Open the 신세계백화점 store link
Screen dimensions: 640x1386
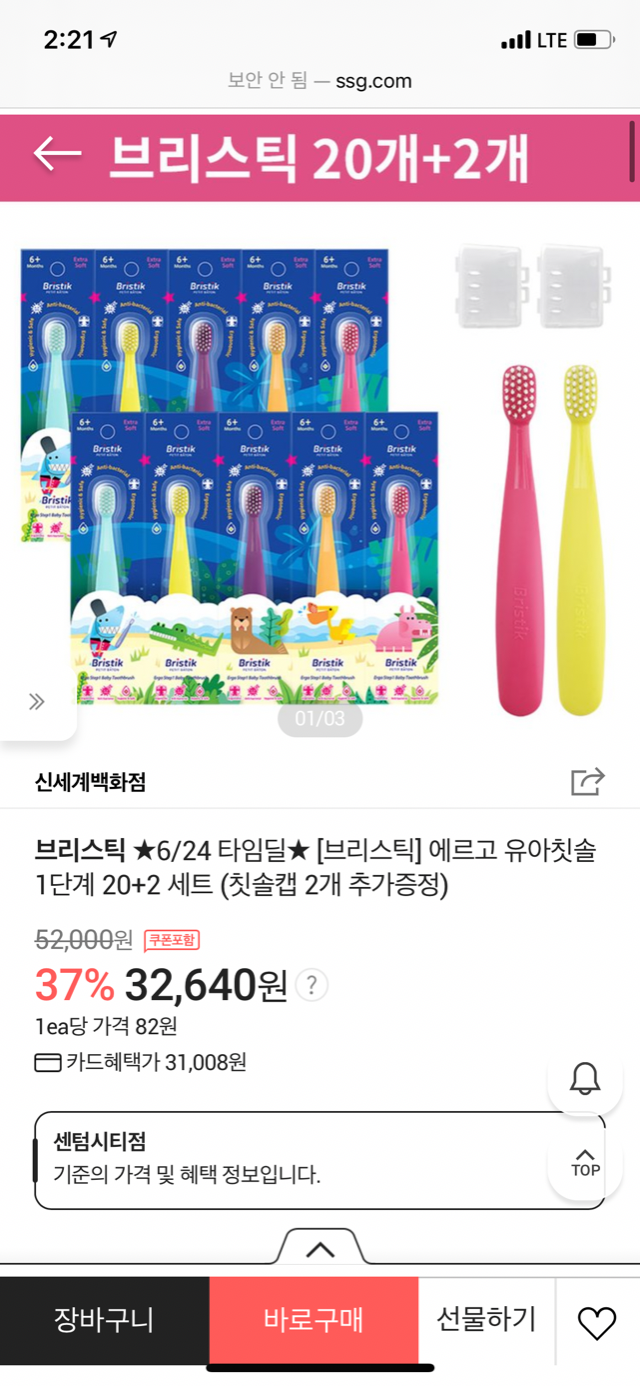(90, 782)
